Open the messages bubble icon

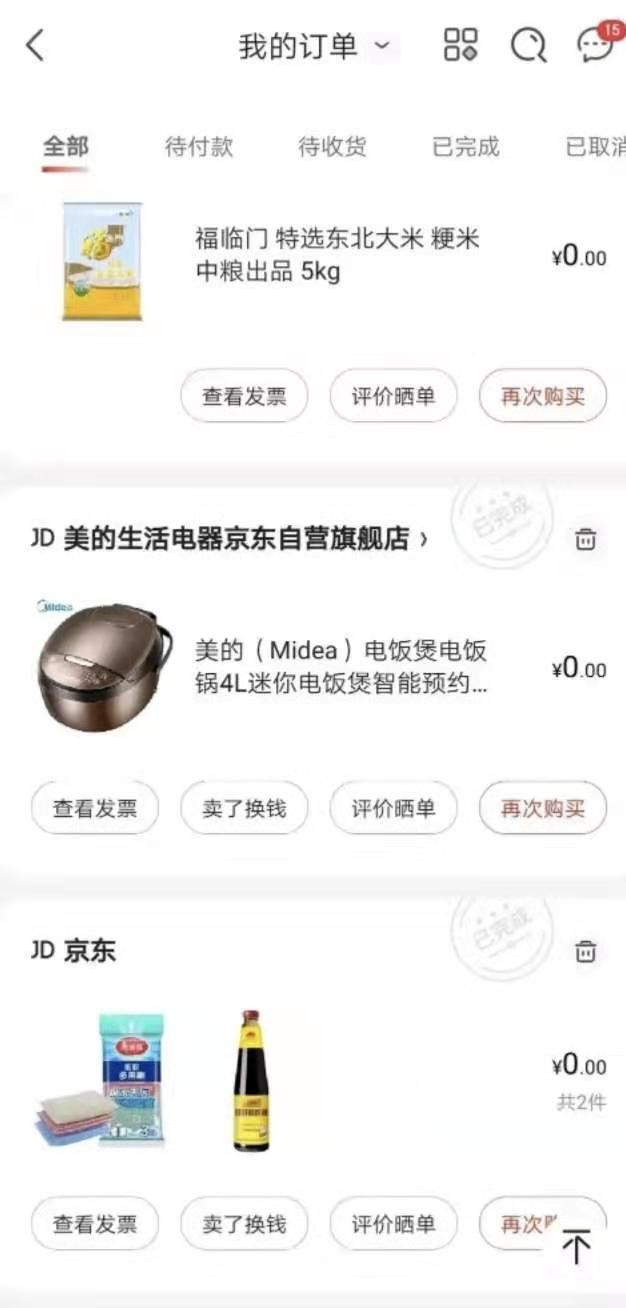coord(595,45)
